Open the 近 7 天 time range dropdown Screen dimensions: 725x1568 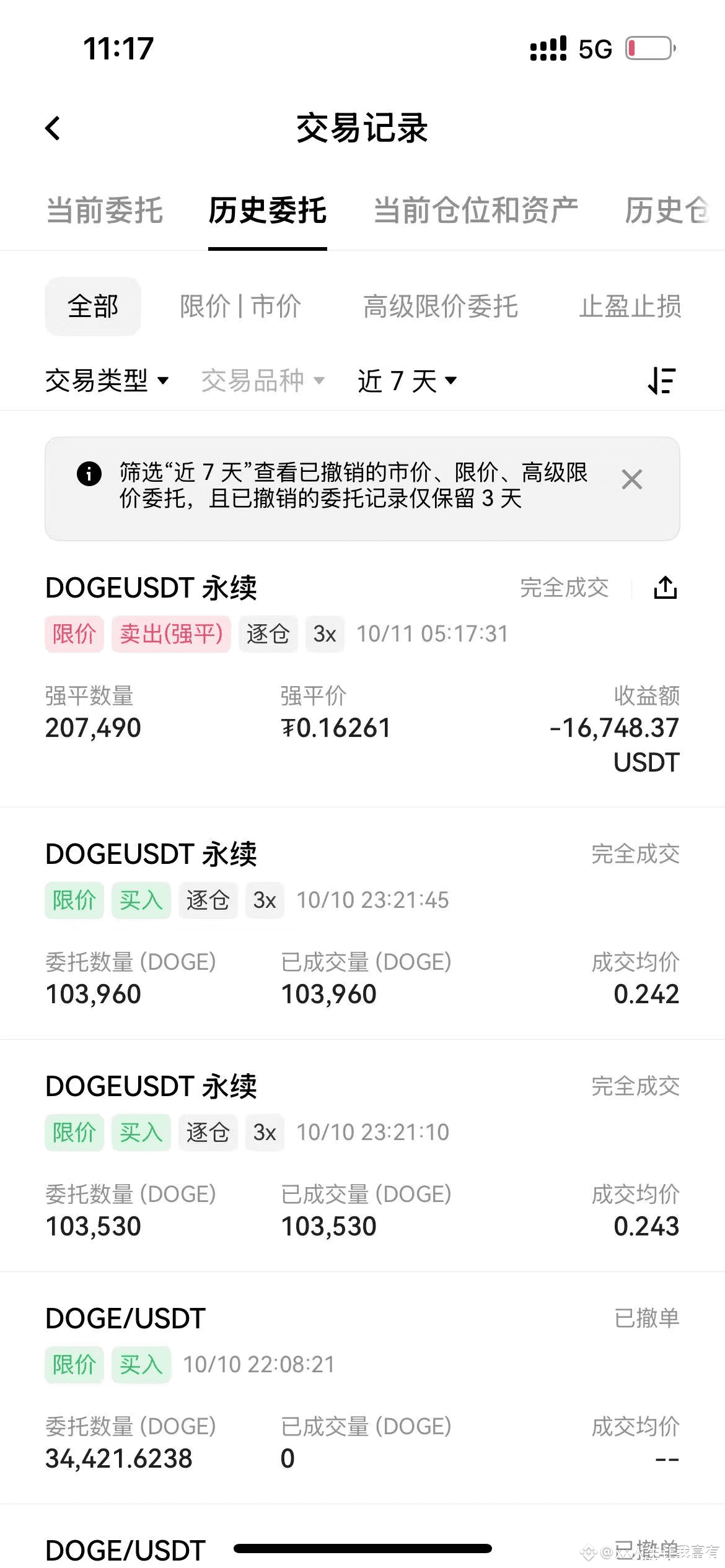click(x=407, y=380)
